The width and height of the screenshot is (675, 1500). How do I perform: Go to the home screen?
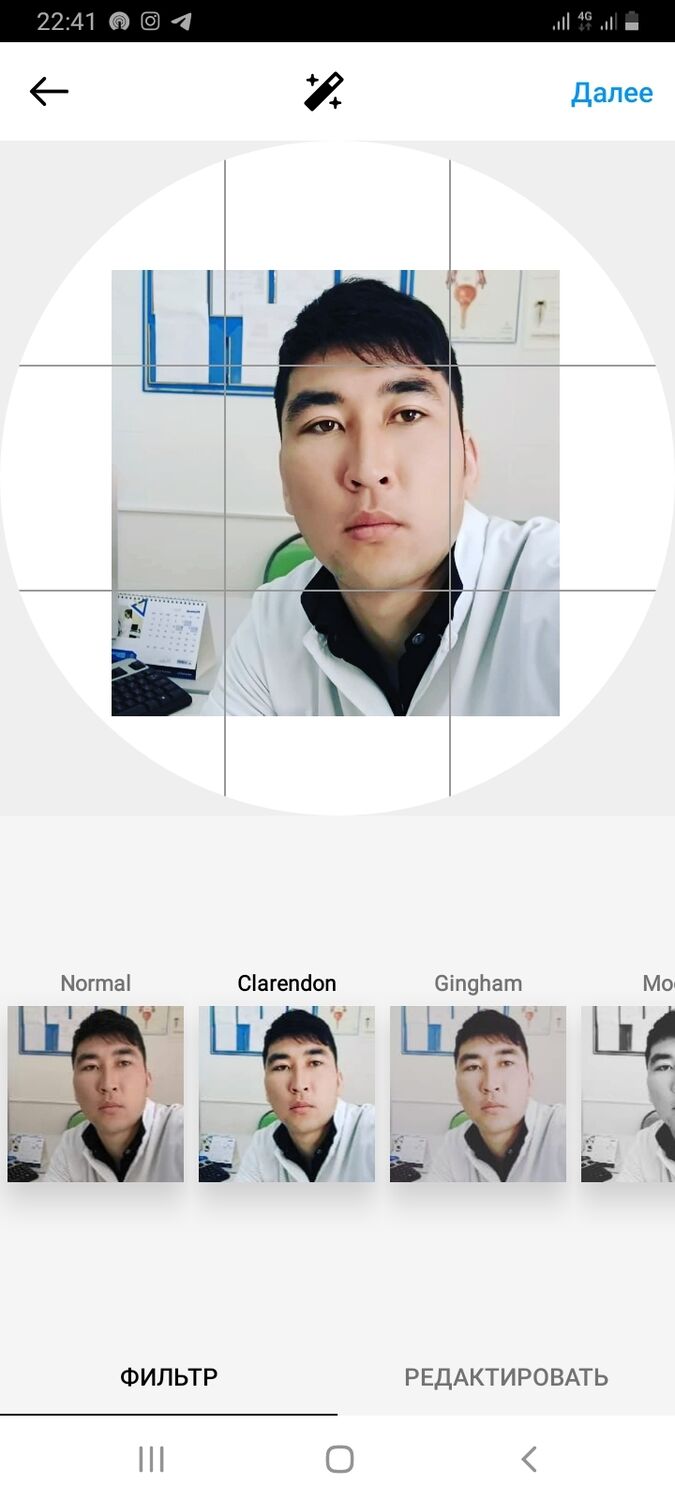[339, 1460]
